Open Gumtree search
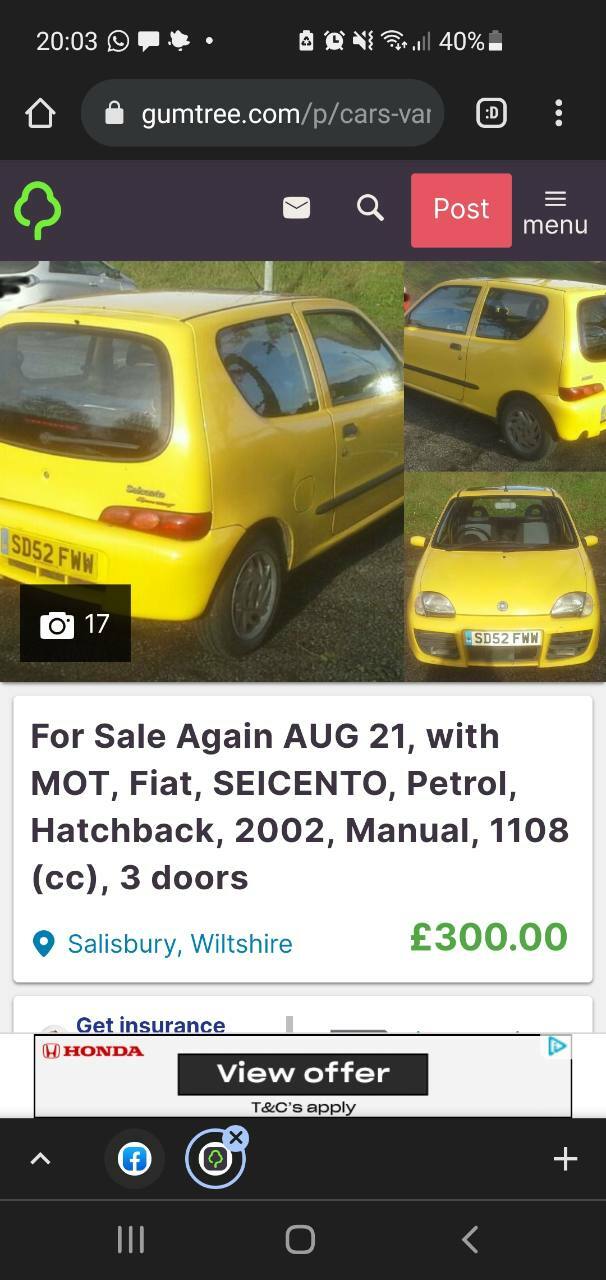The width and height of the screenshot is (606, 1280). click(x=370, y=208)
